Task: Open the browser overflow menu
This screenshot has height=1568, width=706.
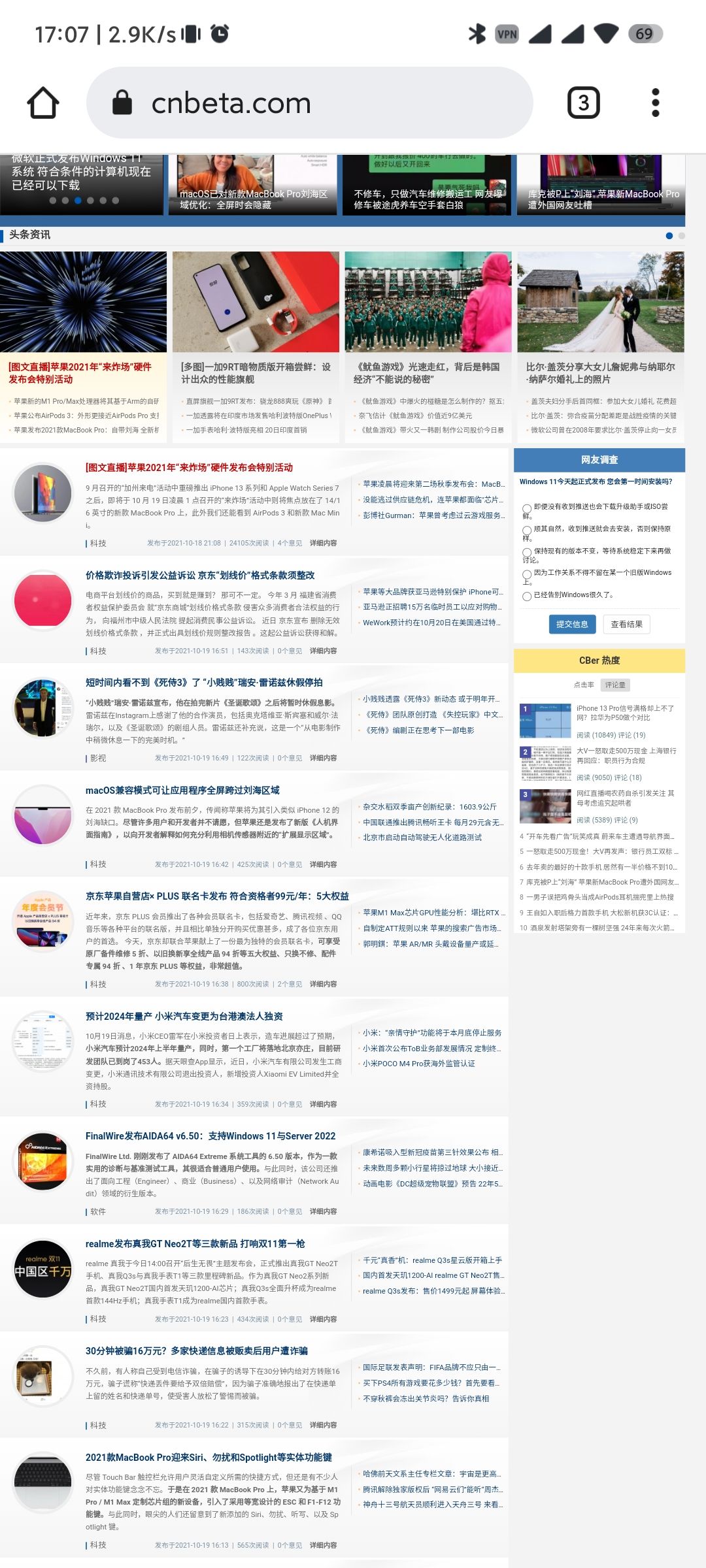Action: pyautogui.click(x=656, y=103)
